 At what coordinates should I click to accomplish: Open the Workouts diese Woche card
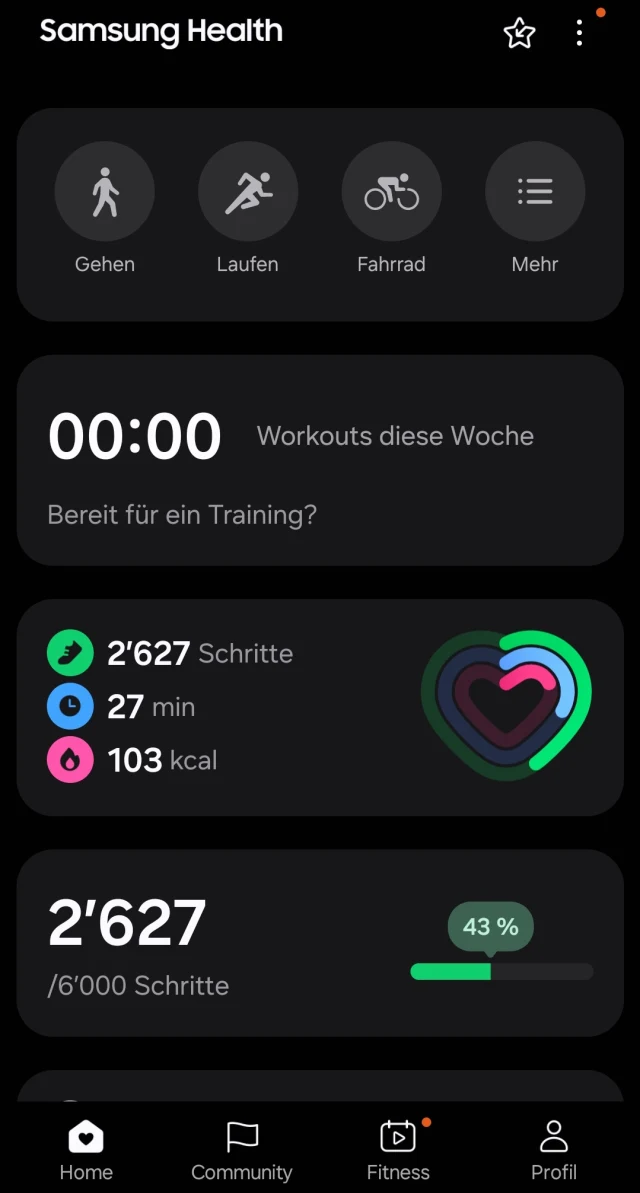(320, 460)
